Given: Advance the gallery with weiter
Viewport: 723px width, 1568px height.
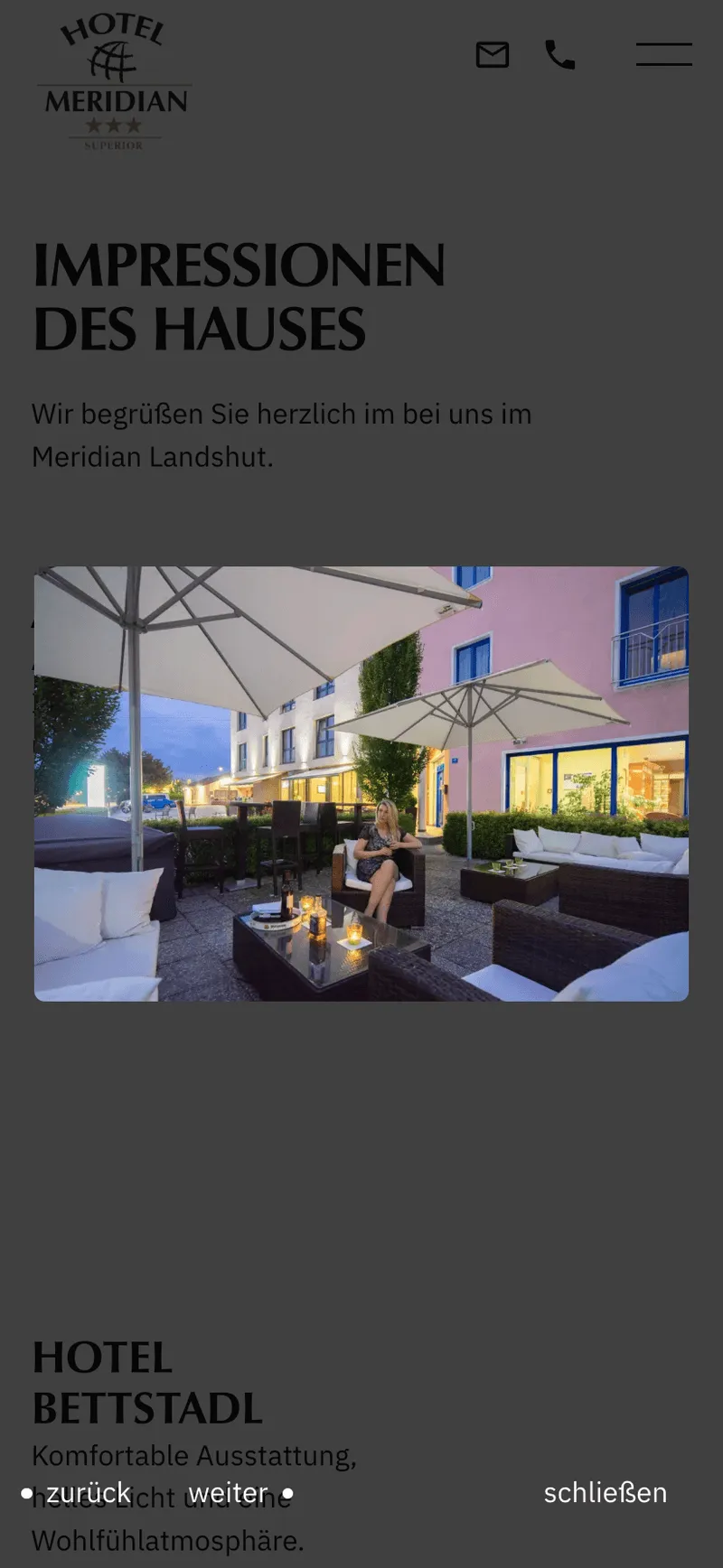Looking at the screenshot, I should pyautogui.click(x=227, y=1493).
